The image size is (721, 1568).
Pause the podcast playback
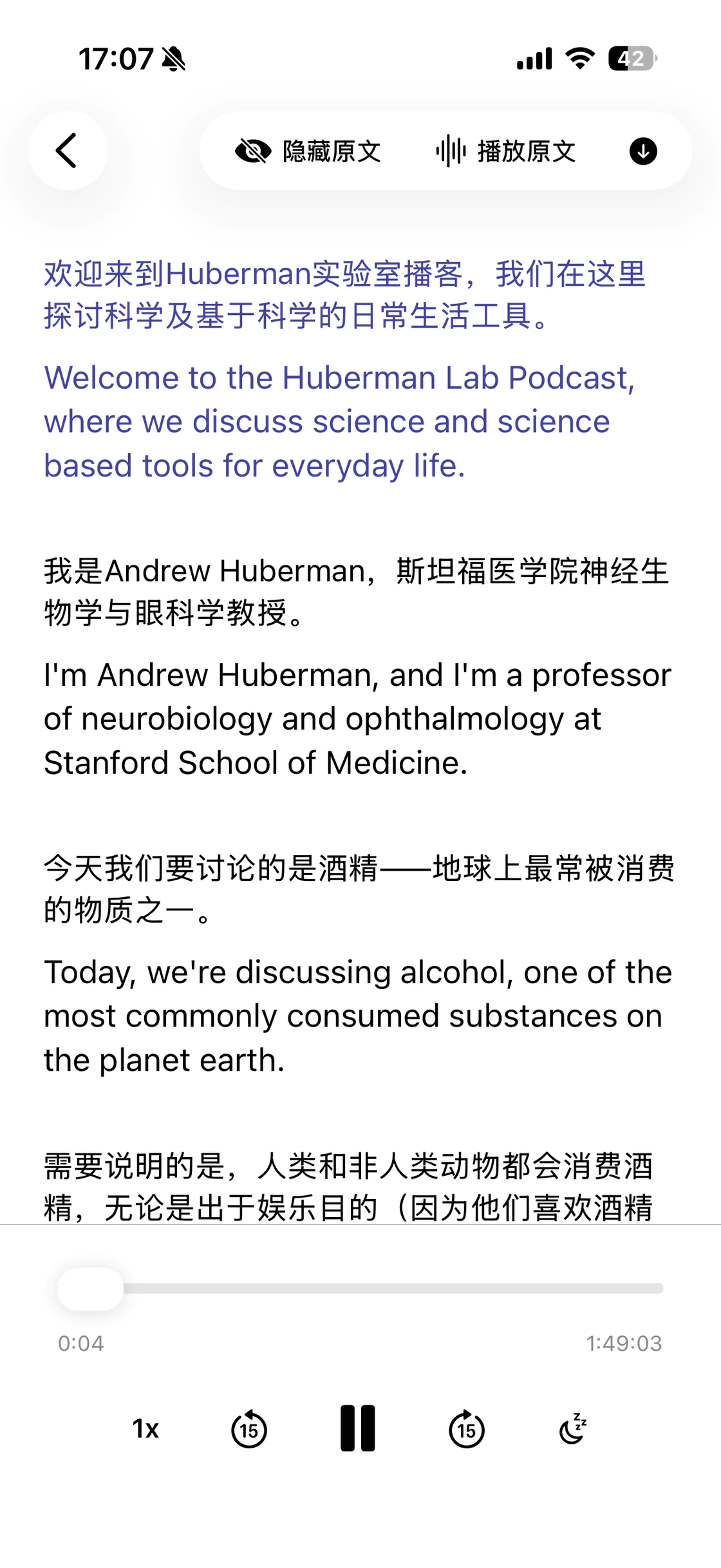point(358,1428)
